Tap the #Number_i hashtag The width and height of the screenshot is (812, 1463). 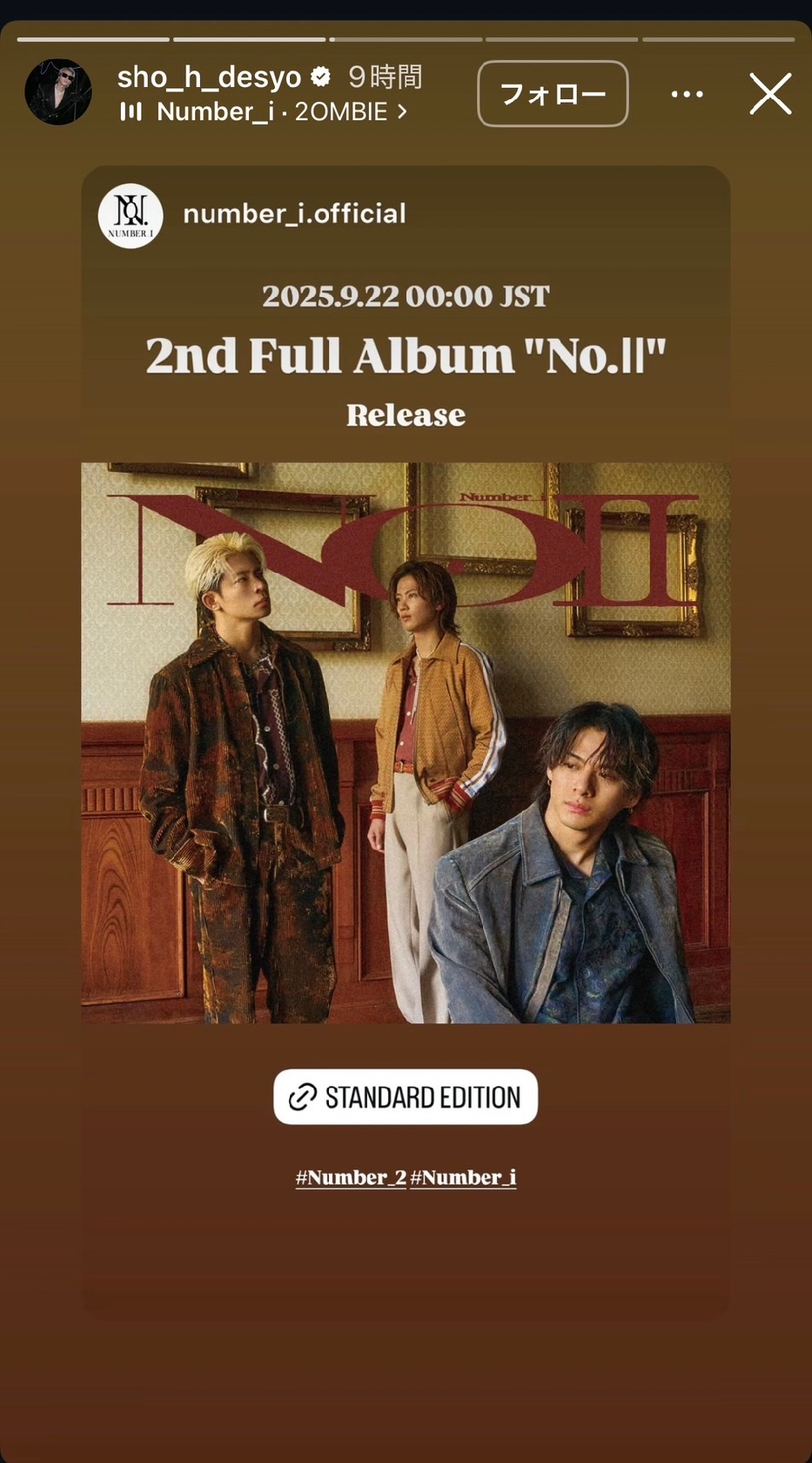463,1177
